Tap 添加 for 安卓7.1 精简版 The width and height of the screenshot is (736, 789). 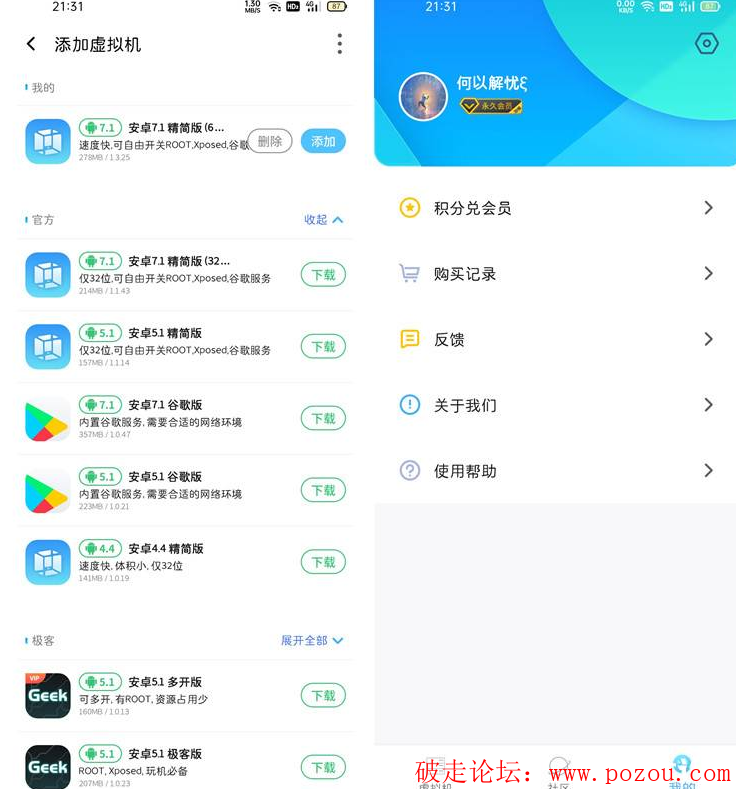coord(323,142)
